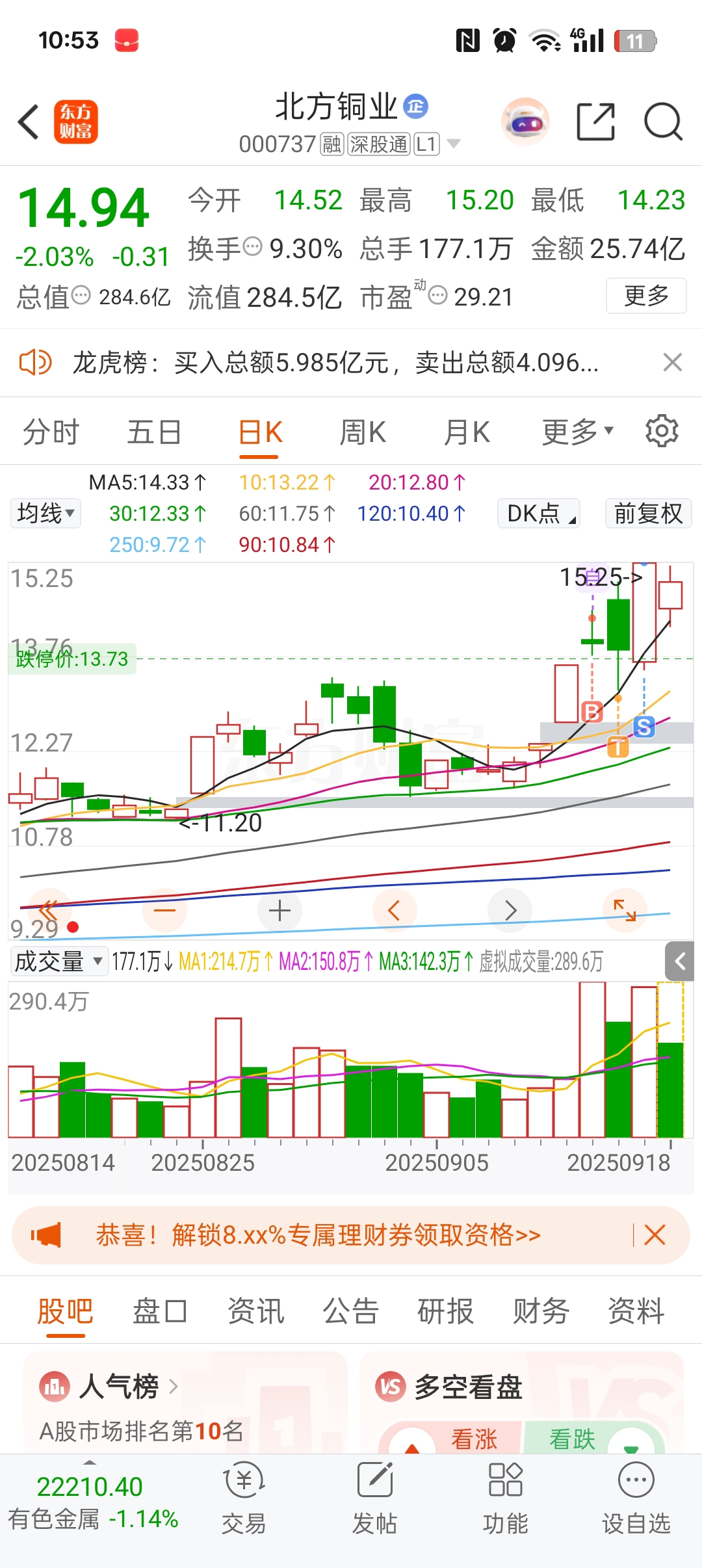Go back using the top-left arrow
Image resolution: width=702 pixels, height=1568 pixels.
(29, 122)
